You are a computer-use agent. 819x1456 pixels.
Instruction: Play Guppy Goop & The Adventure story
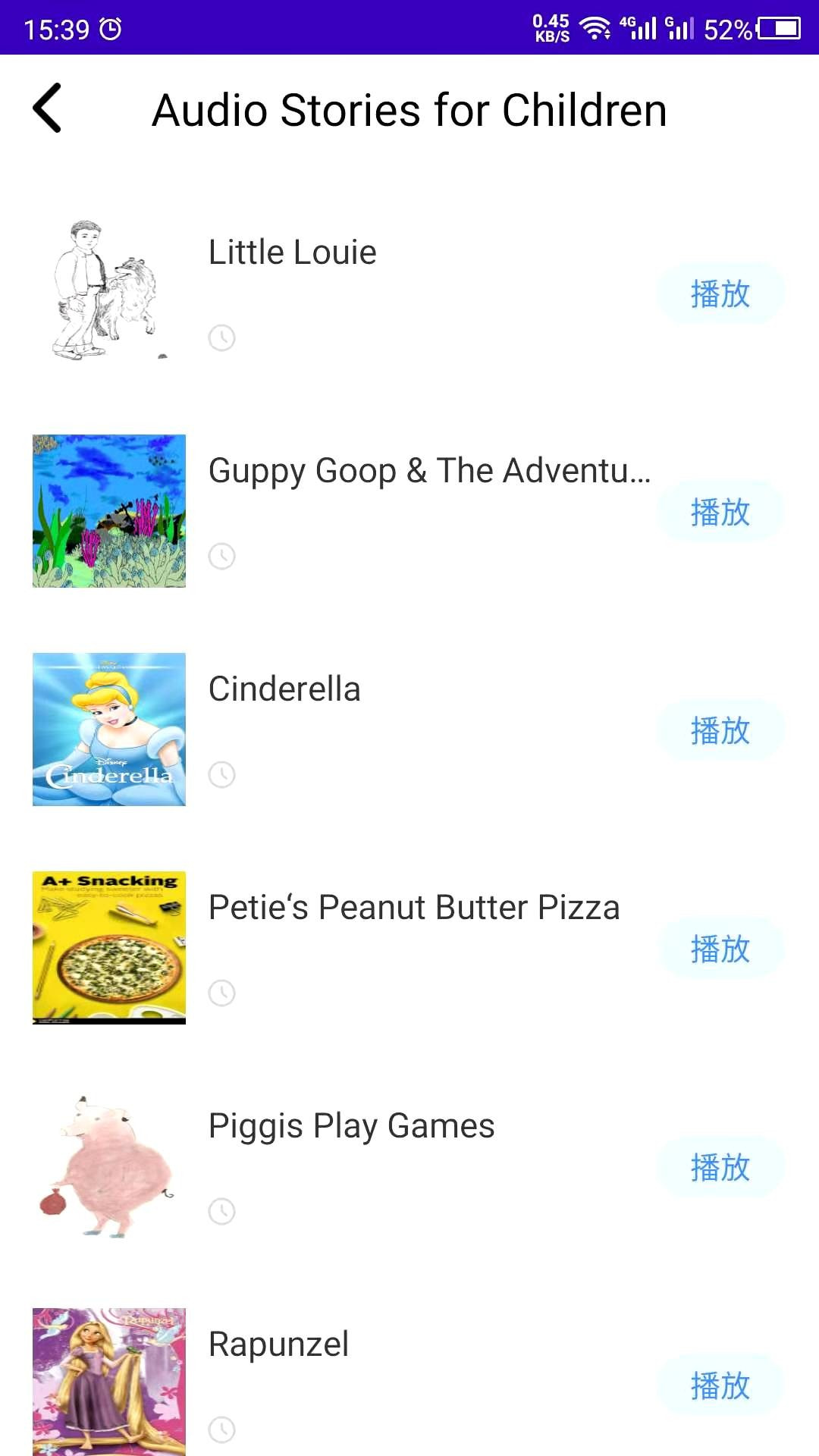click(x=720, y=511)
